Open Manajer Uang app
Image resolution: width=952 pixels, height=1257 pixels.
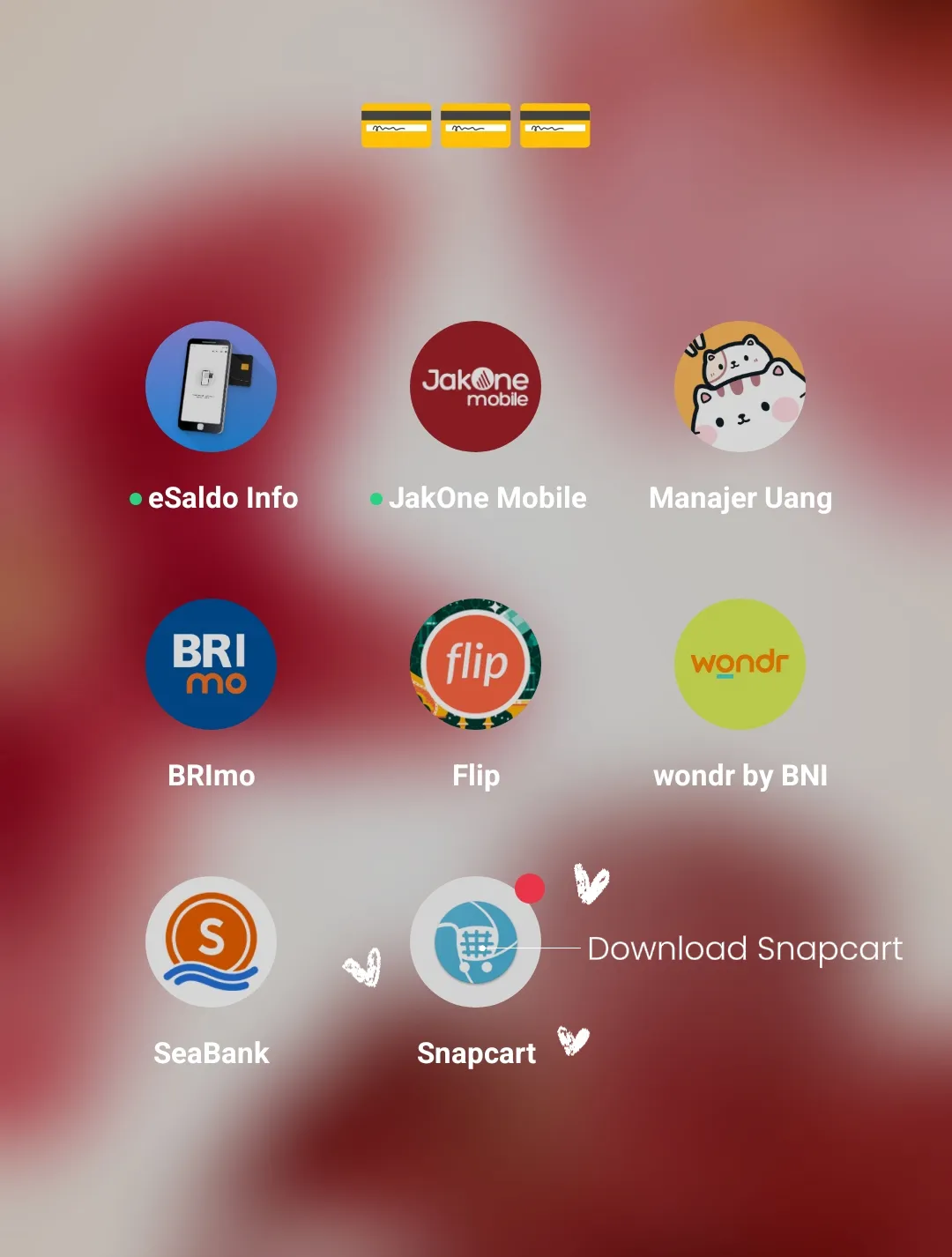(x=740, y=386)
